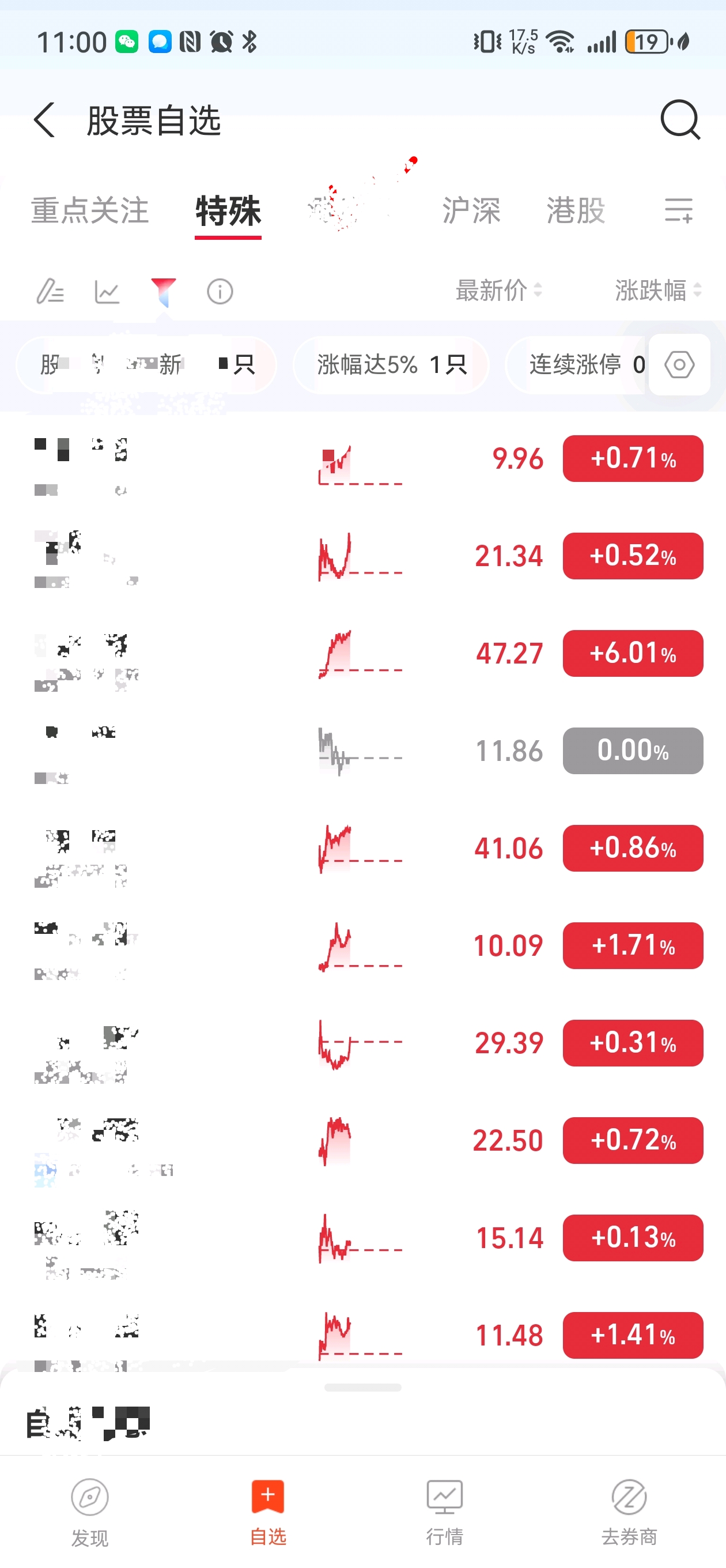The height and width of the screenshot is (1568, 726).
Task: Sort by 涨跌幅
Action: tap(658, 291)
